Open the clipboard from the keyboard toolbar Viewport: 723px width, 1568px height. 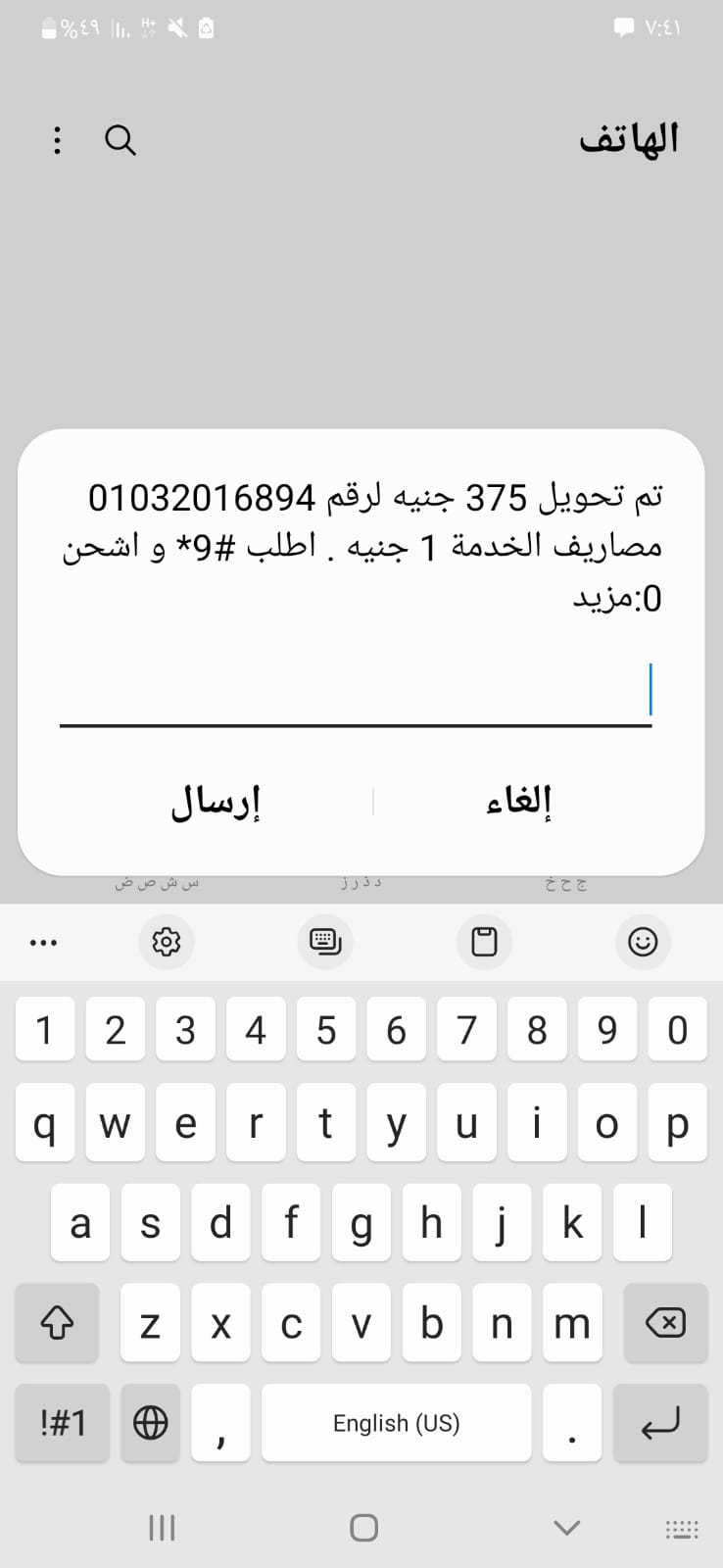pyautogui.click(x=484, y=943)
